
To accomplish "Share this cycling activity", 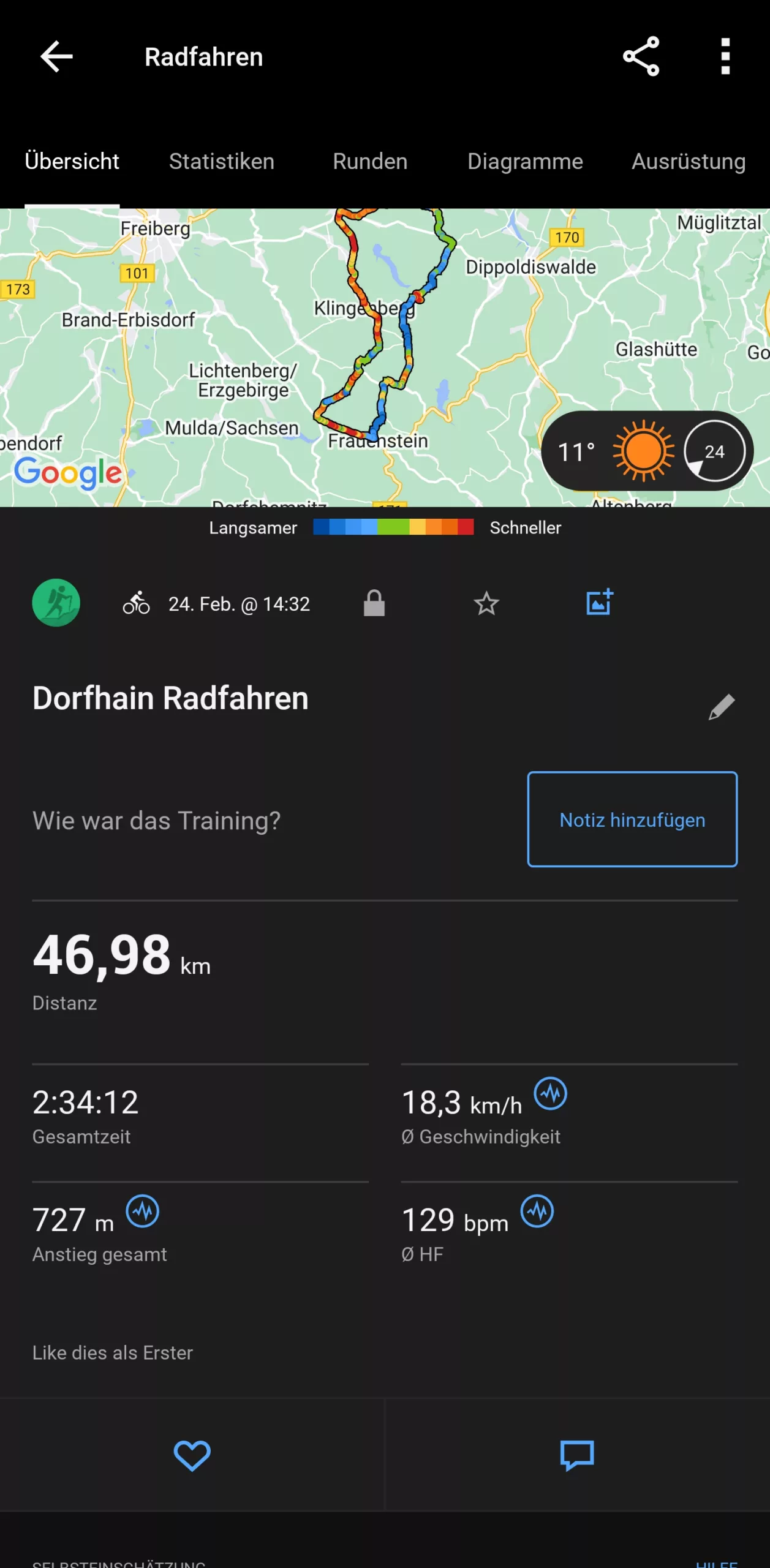I will click(641, 56).
